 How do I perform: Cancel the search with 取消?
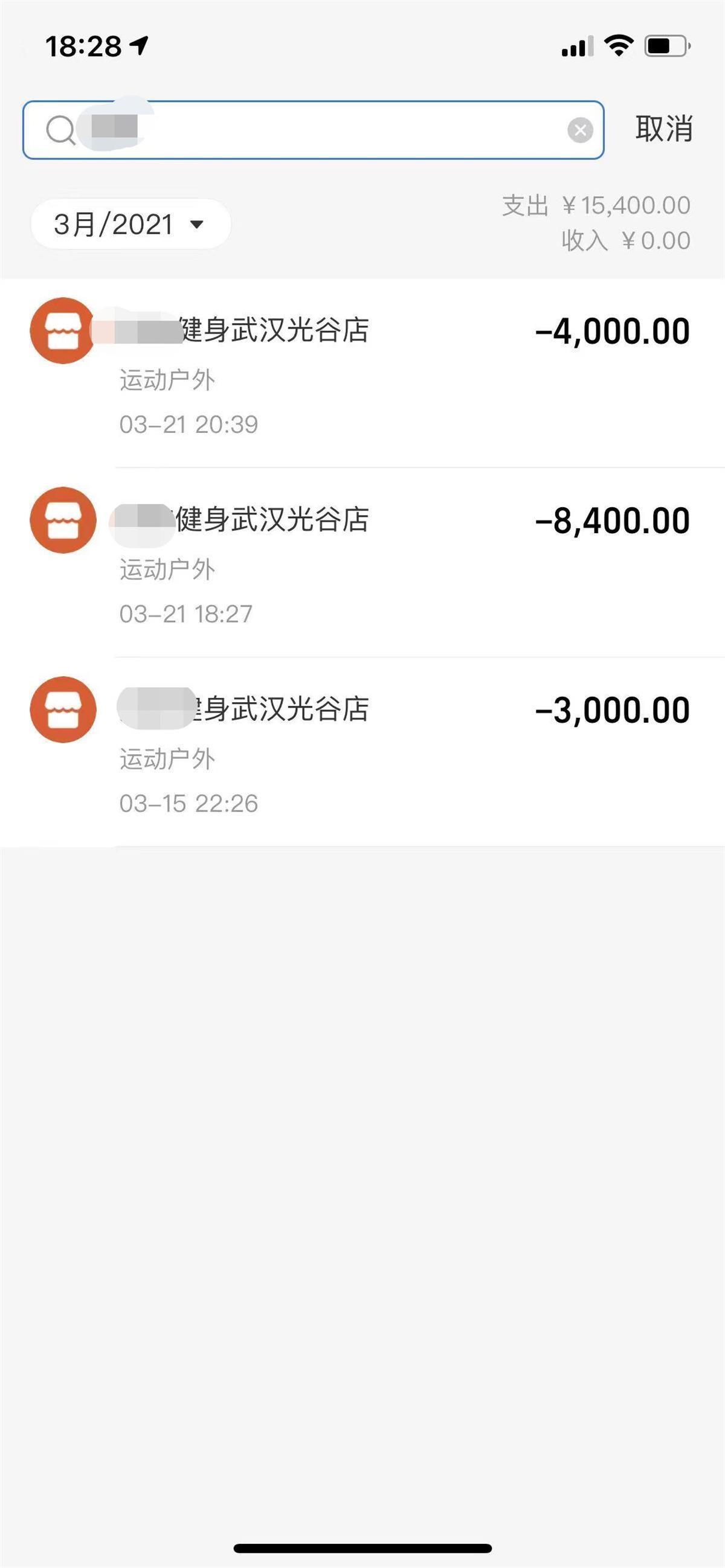pyautogui.click(x=663, y=129)
